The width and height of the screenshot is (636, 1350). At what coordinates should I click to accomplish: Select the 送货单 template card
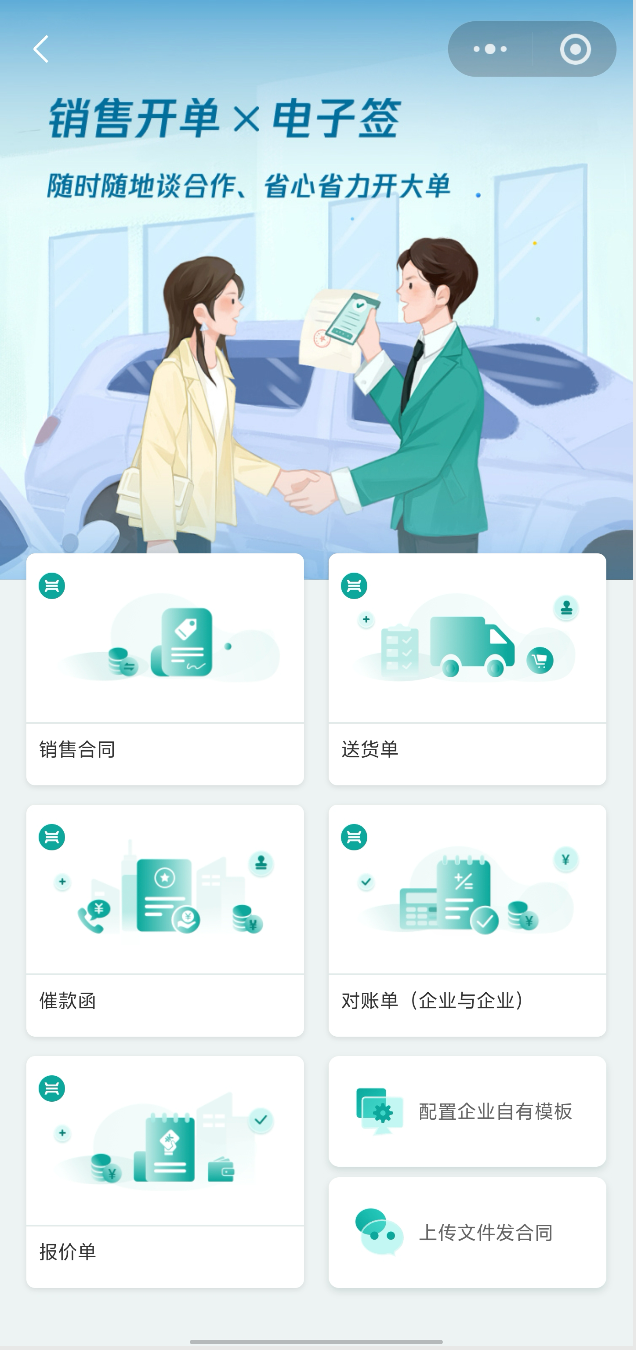click(x=467, y=668)
